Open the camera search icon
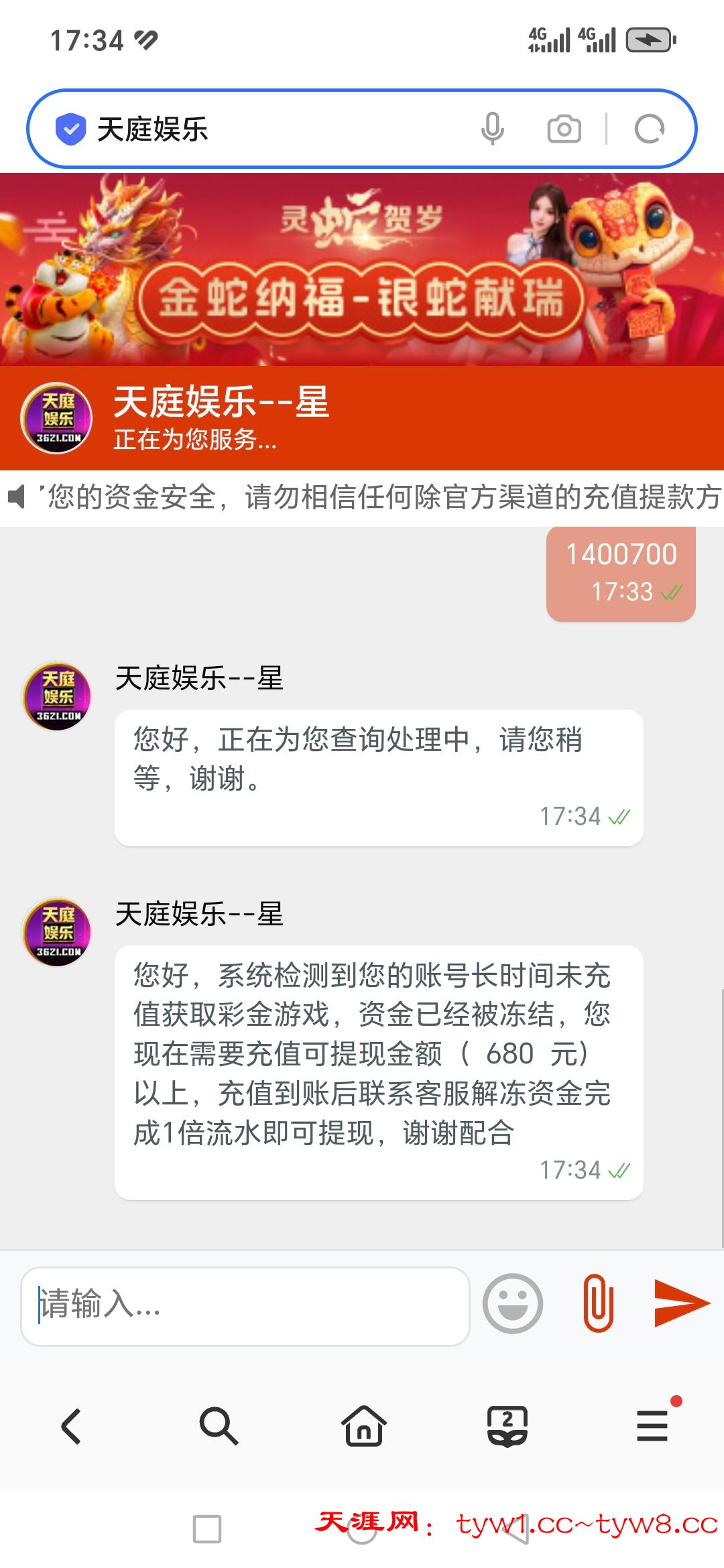This screenshot has width=724, height=1568. [565, 127]
